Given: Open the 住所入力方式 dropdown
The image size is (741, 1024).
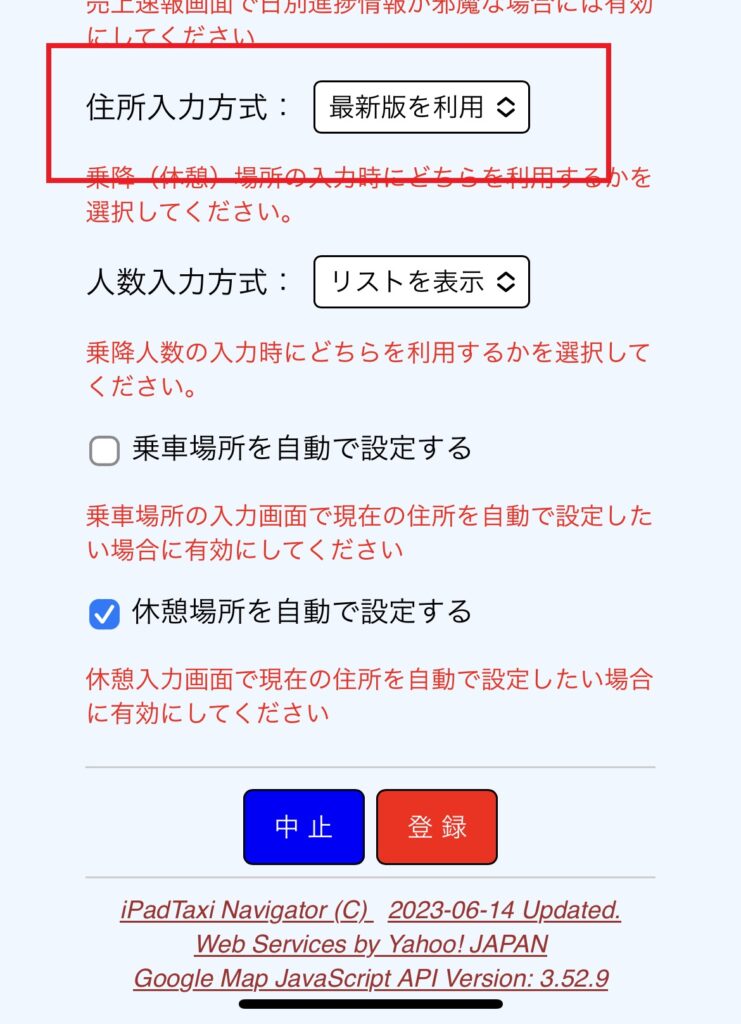Looking at the screenshot, I should [x=421, y=108].
